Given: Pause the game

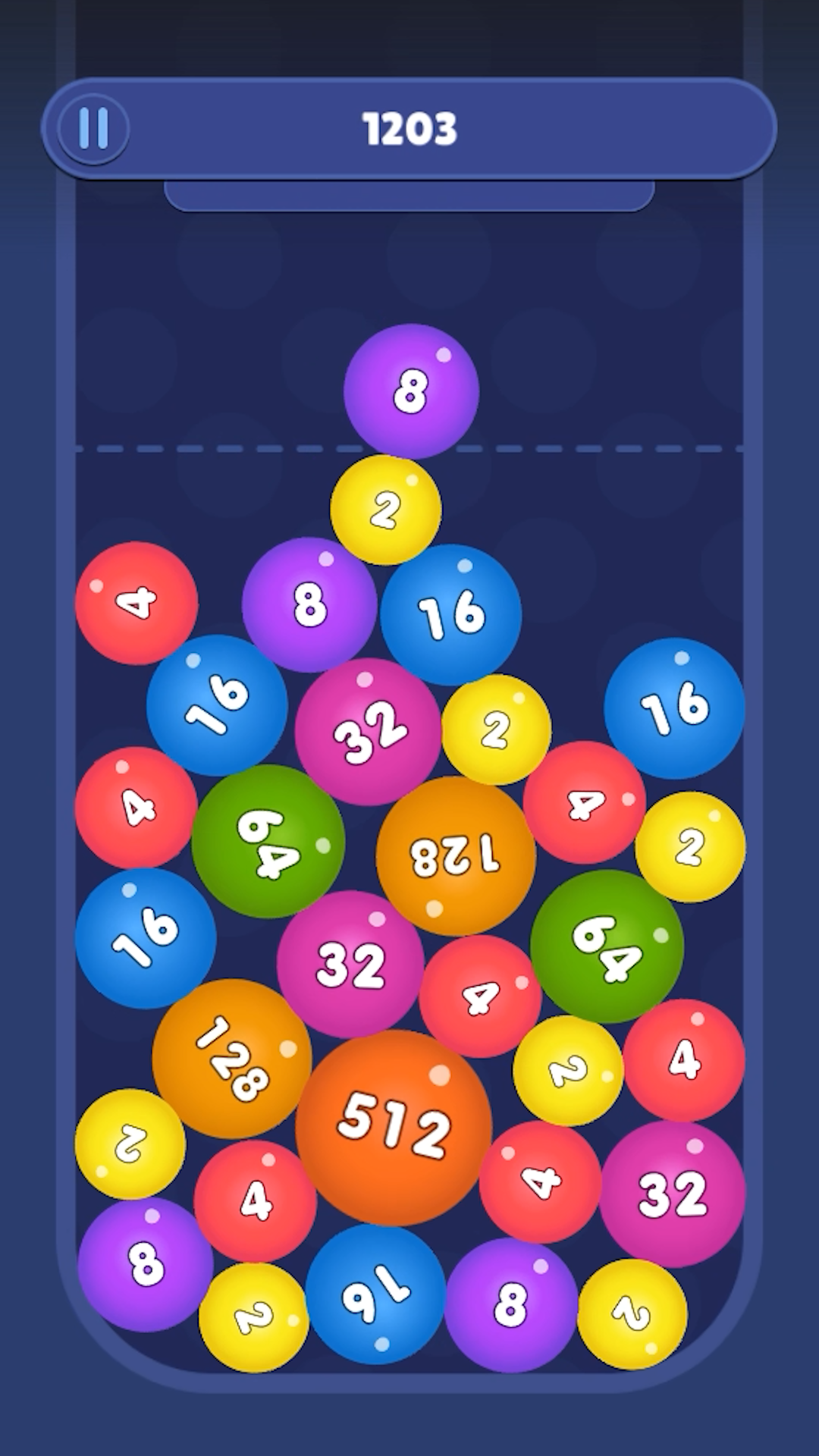Looking at the screenshot, I should (93, 128).
